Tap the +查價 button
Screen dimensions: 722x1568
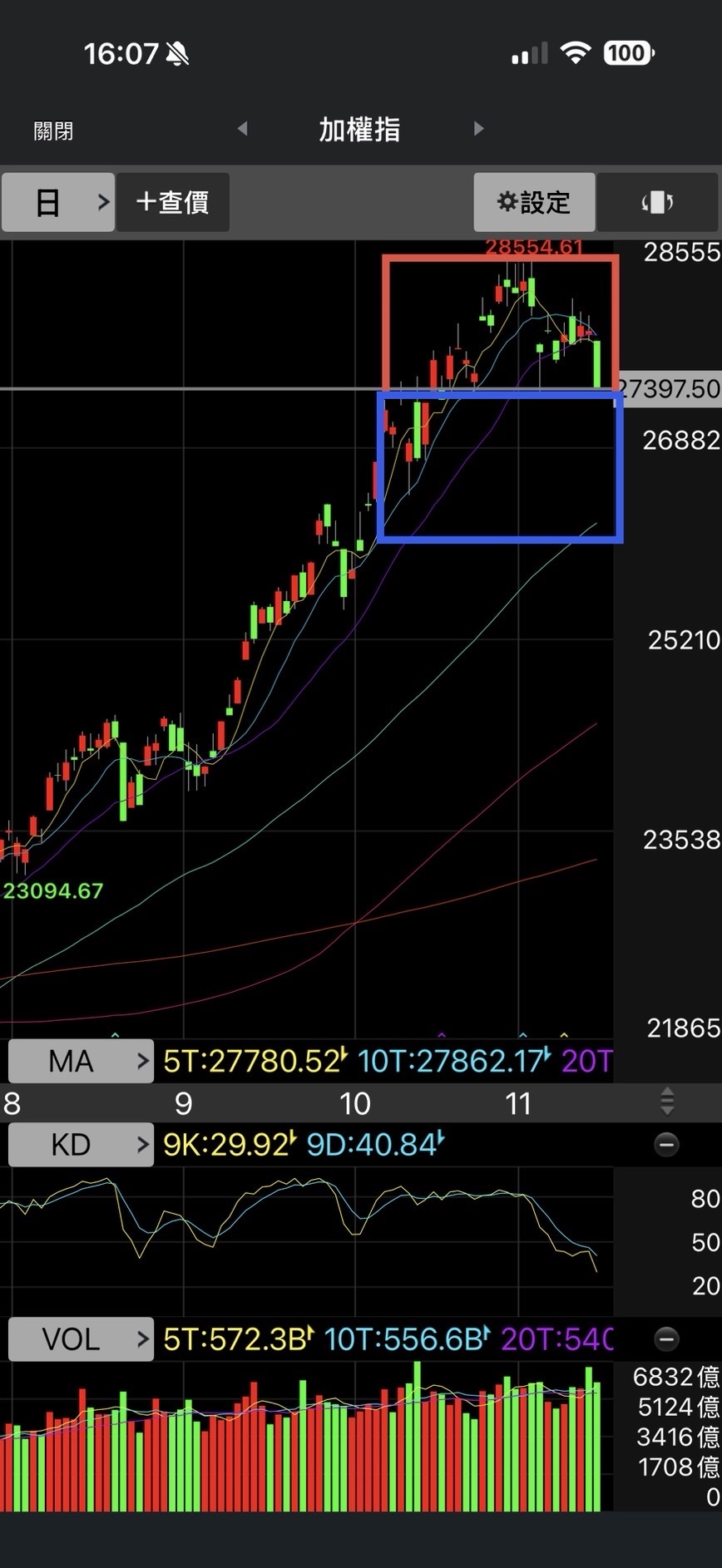pyautogui.click(x=173, y=202)
